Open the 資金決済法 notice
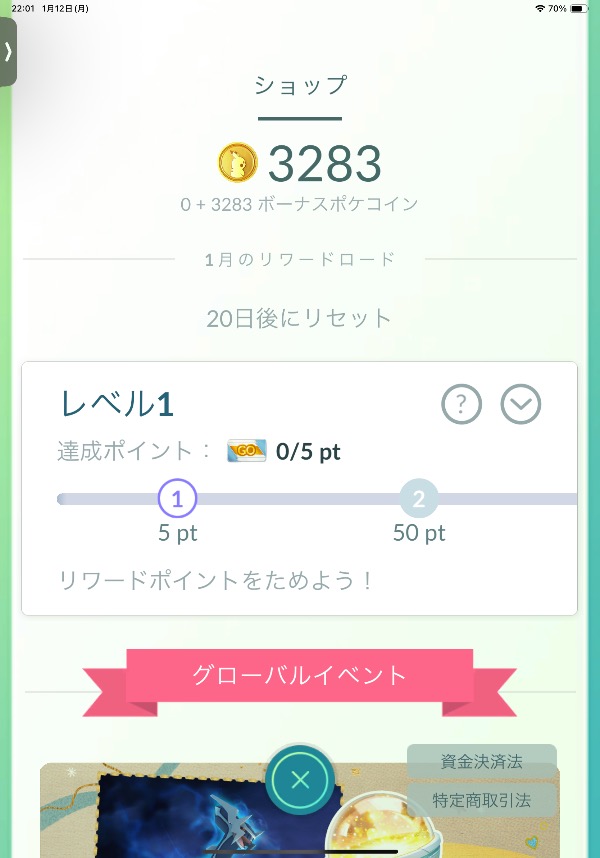 tap(481, 761)
